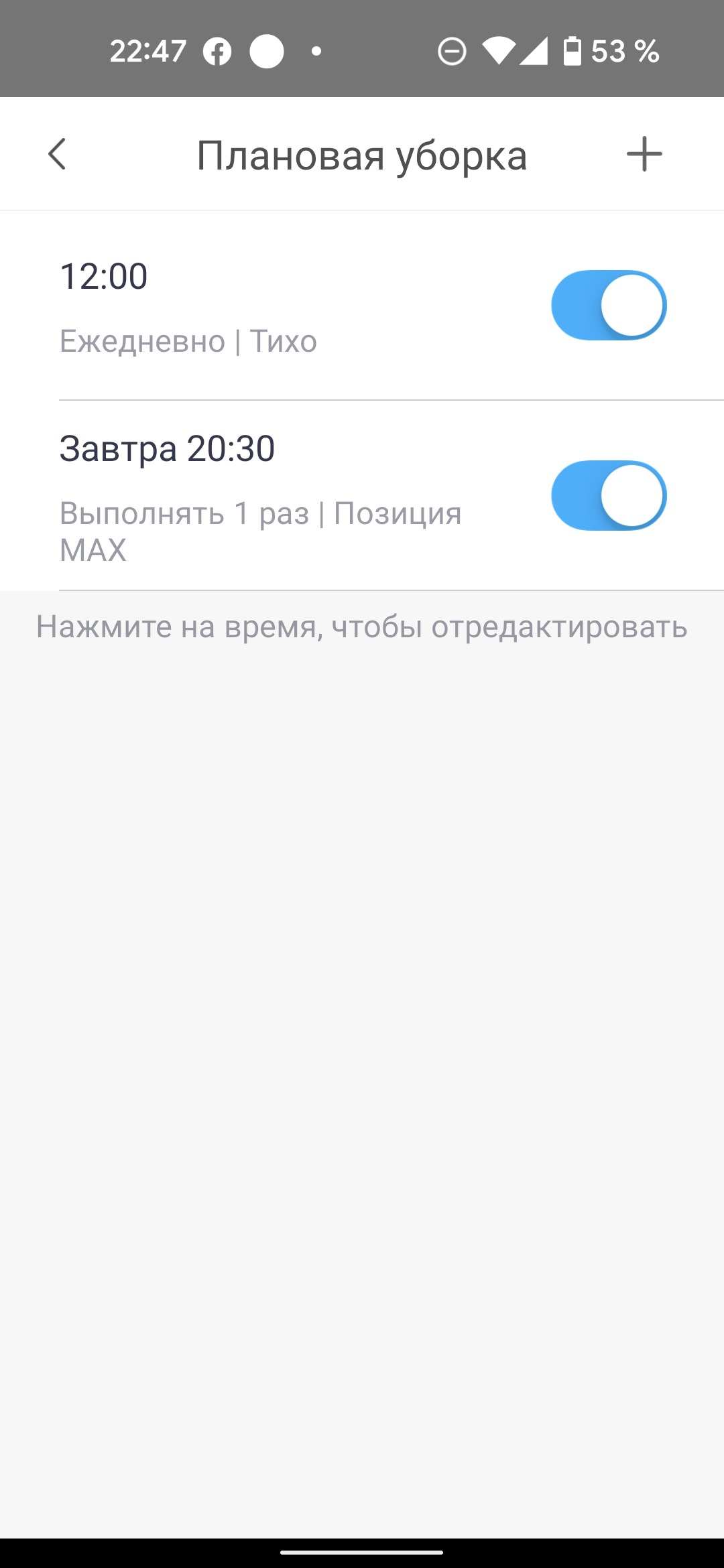Go back from Плановая уборка screen
The image size is (724, 1568).
click(x=58, y=155)
